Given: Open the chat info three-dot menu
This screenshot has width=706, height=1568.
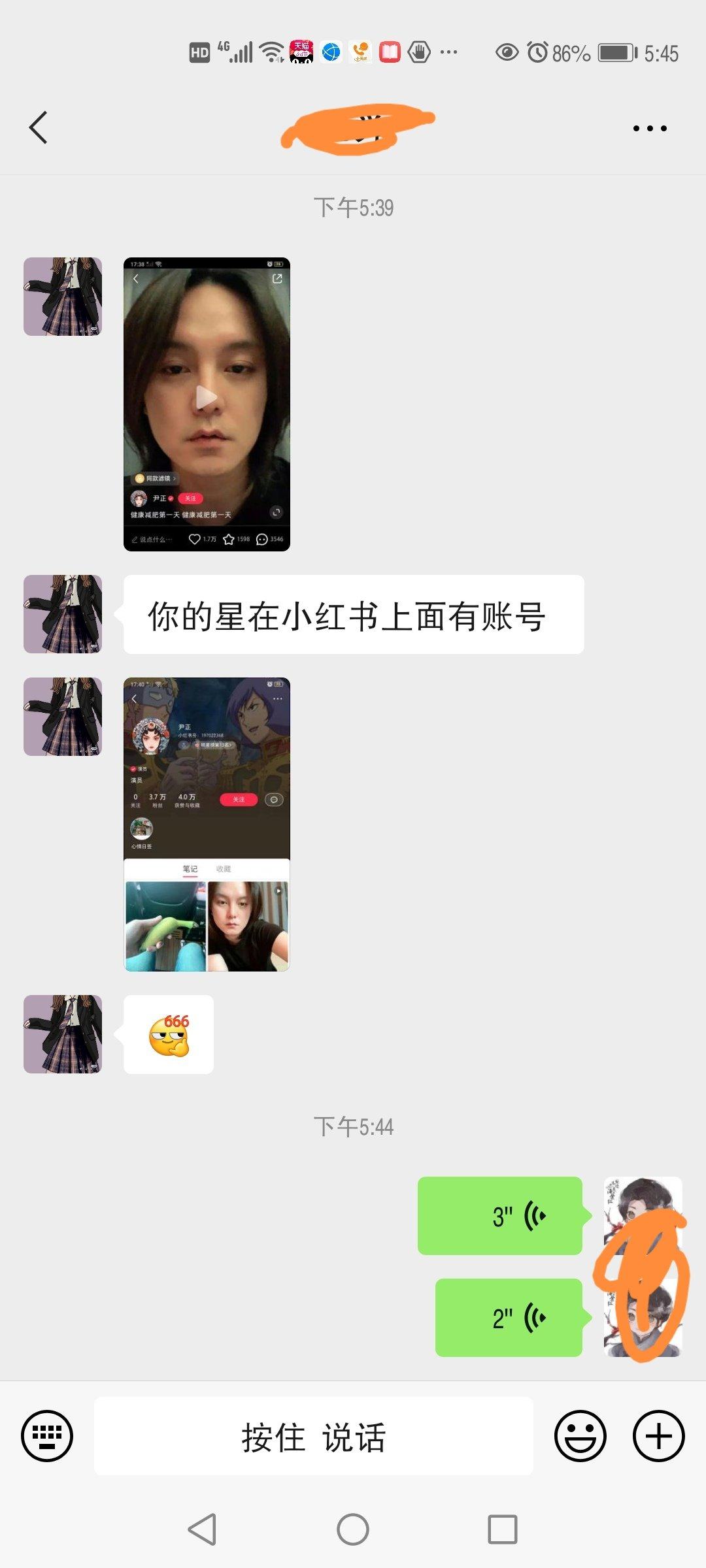Looking at the screenshot, I should point(650,128).
